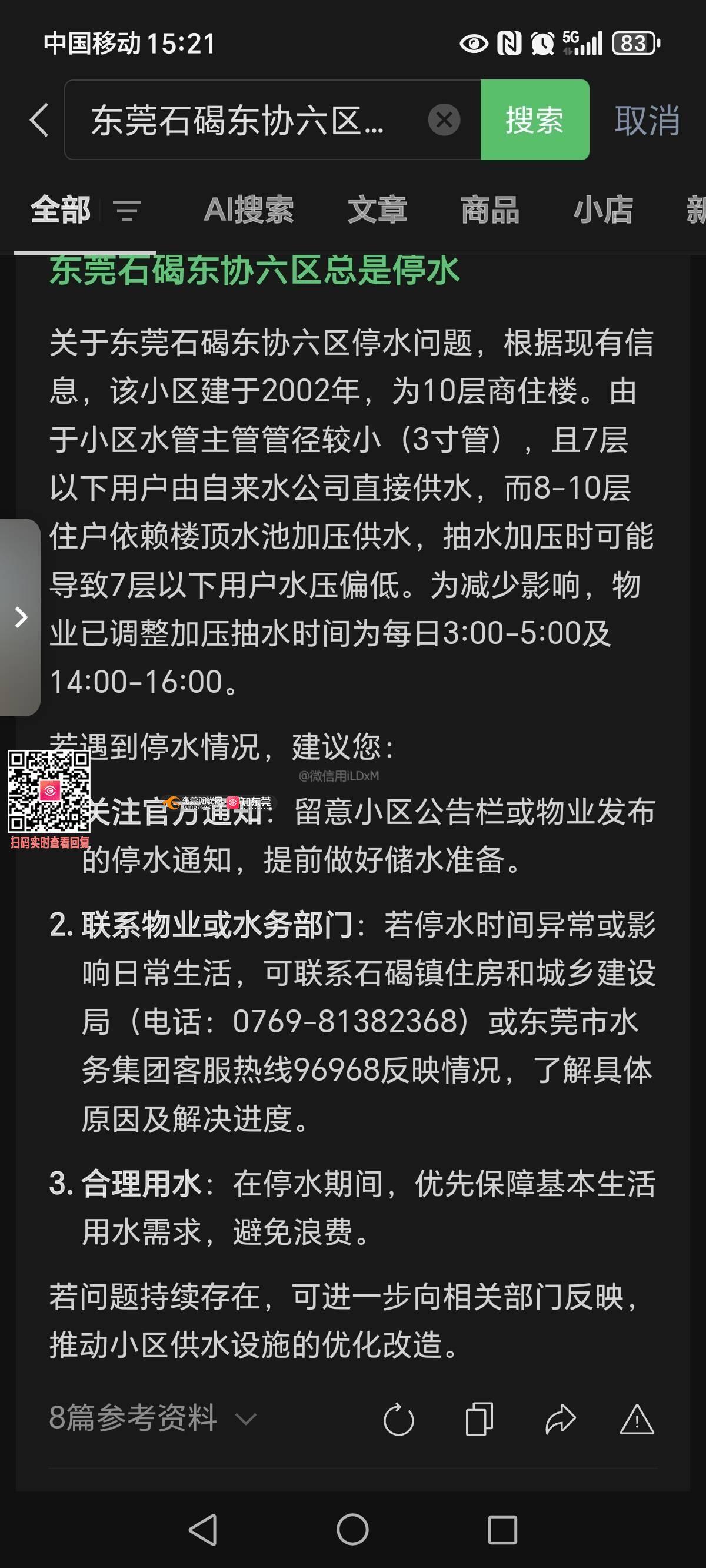Share this AI answer
Viewport: 706px width, 1568px height.
click(560, 1420)
